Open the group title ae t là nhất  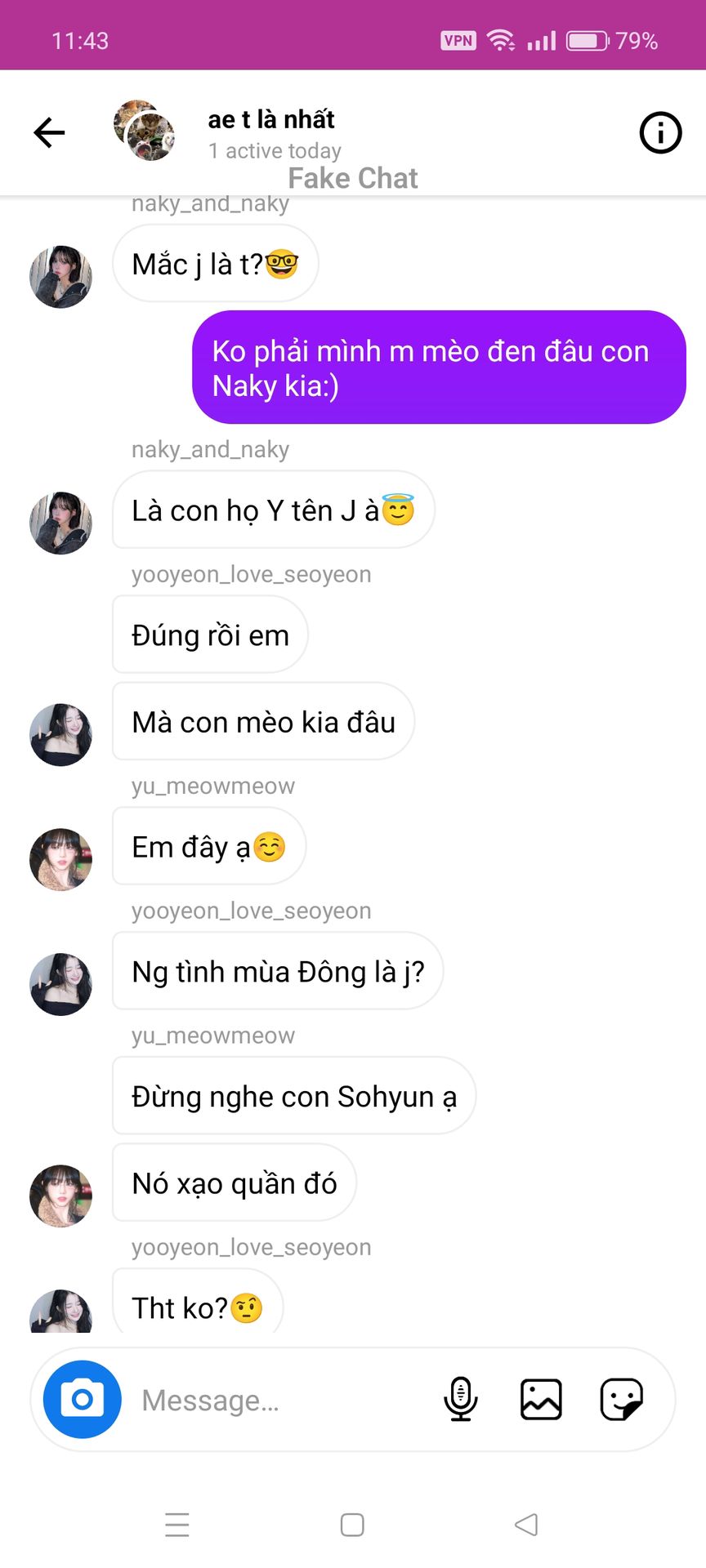click(x=271, y=119)
